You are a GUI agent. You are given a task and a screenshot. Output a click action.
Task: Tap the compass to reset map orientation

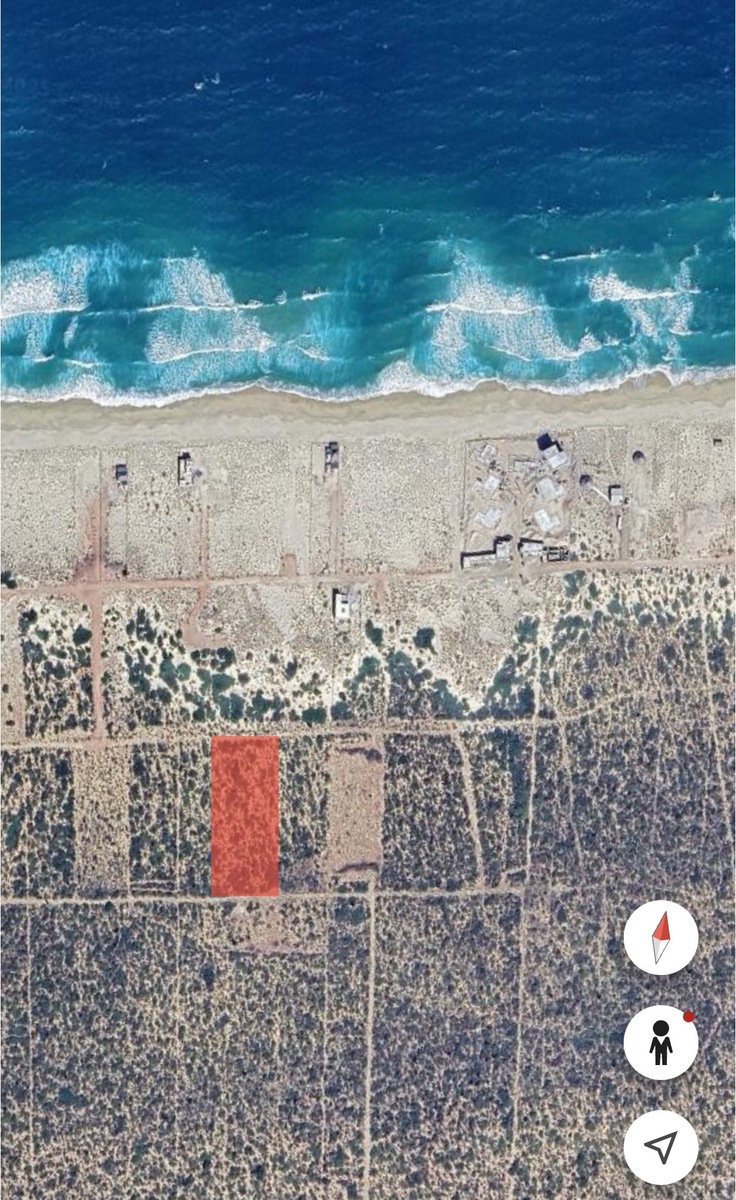[660, 938]
